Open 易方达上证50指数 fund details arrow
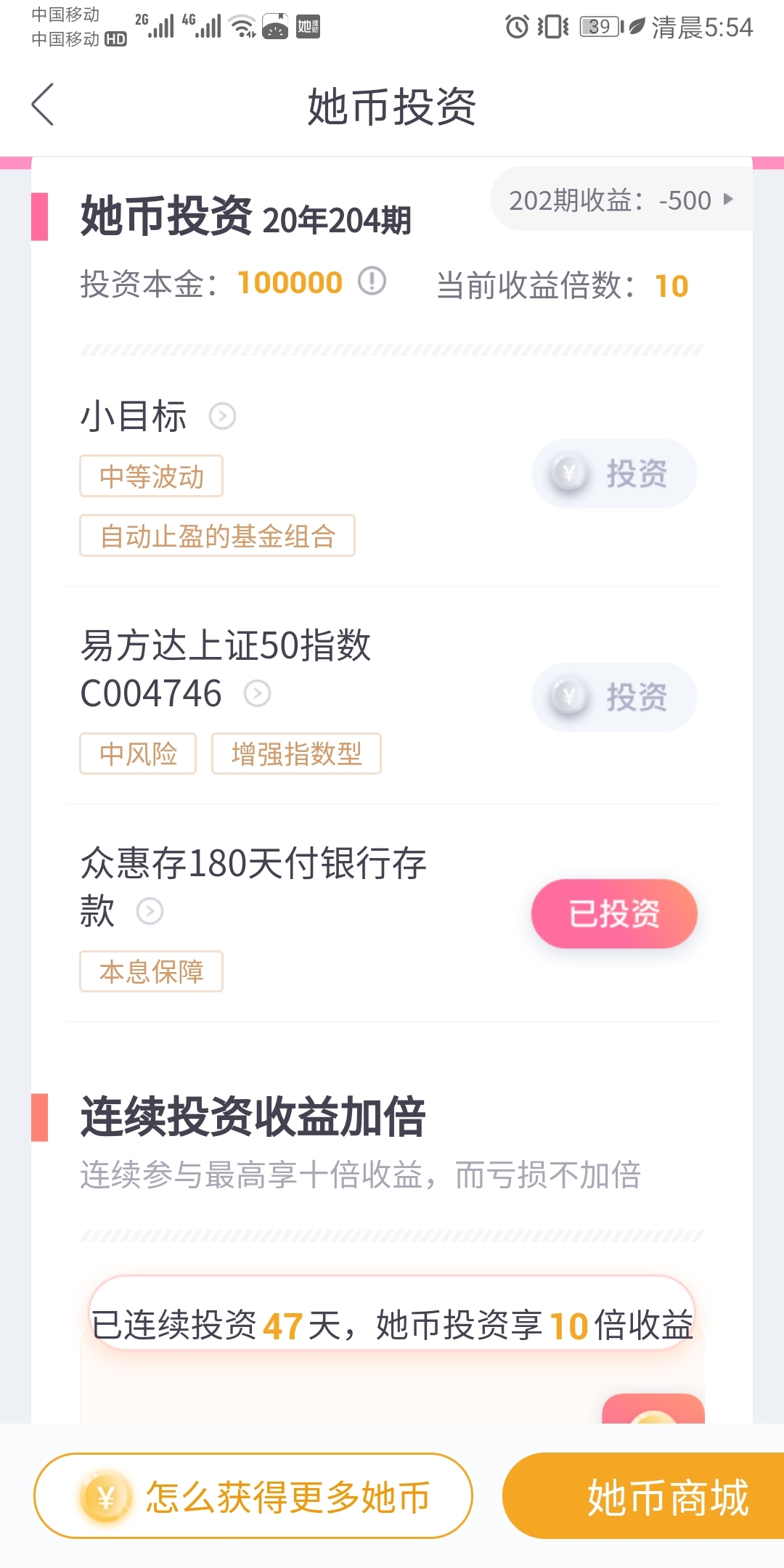Viewport: 784px width, 1568px height. tap(257, 693)
